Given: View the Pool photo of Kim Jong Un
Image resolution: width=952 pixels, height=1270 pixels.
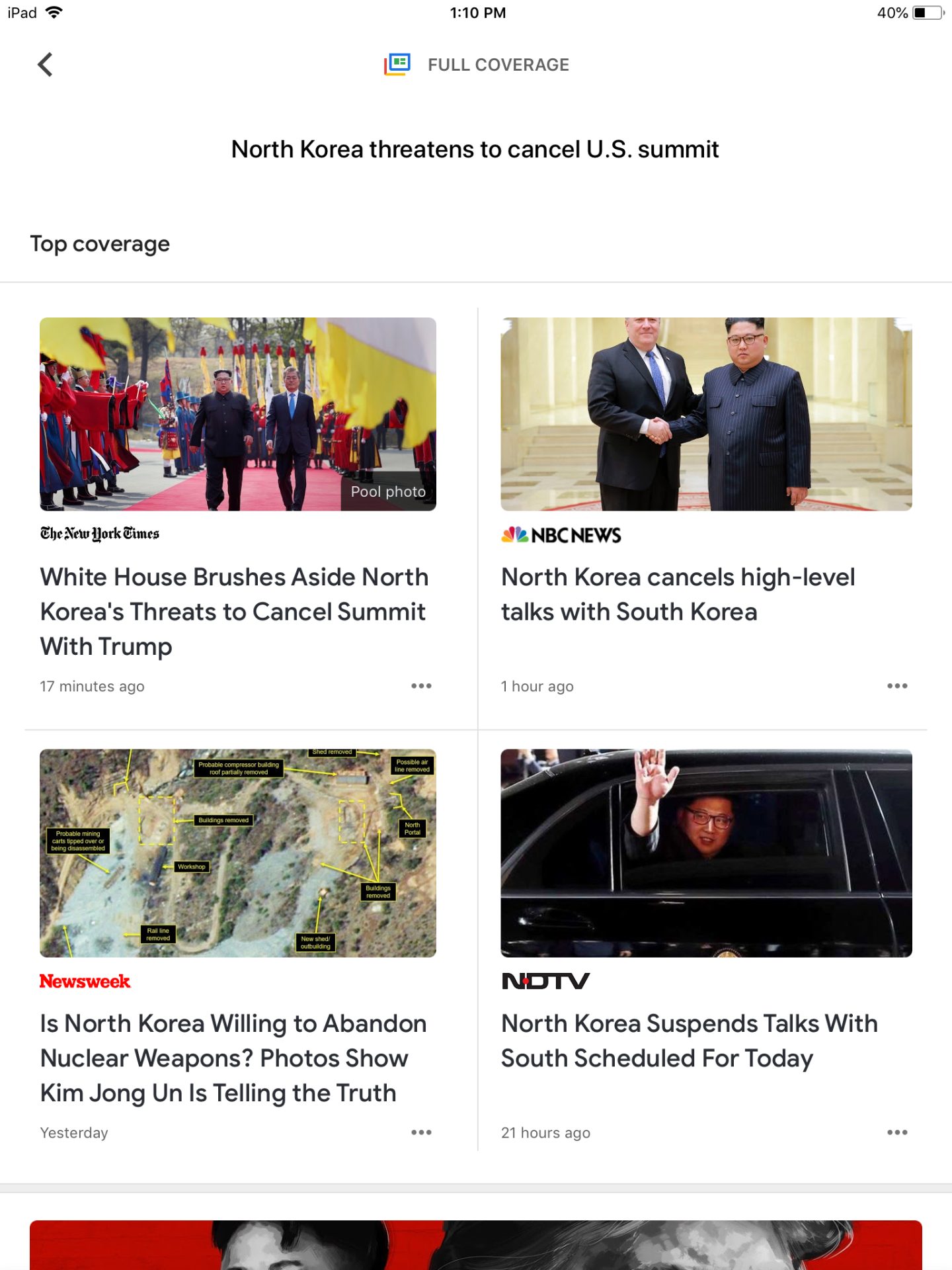Looking at the screenshot, I should point(238,414).
